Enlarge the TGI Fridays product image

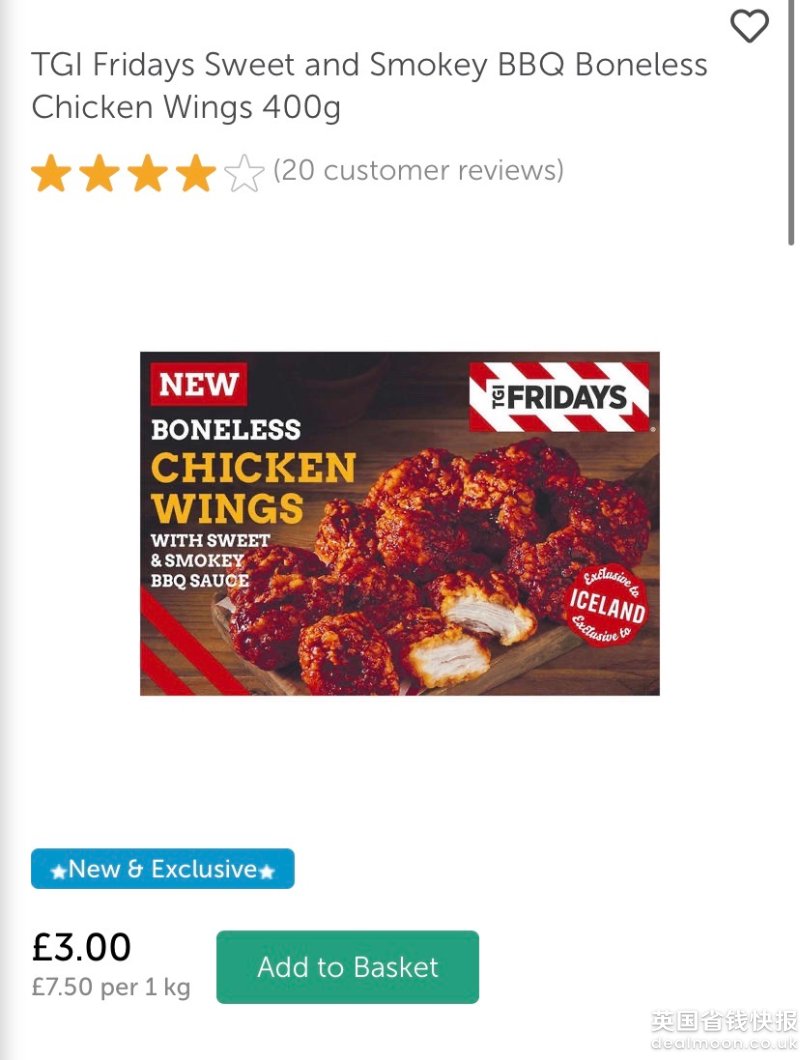[x=400, y=523]
